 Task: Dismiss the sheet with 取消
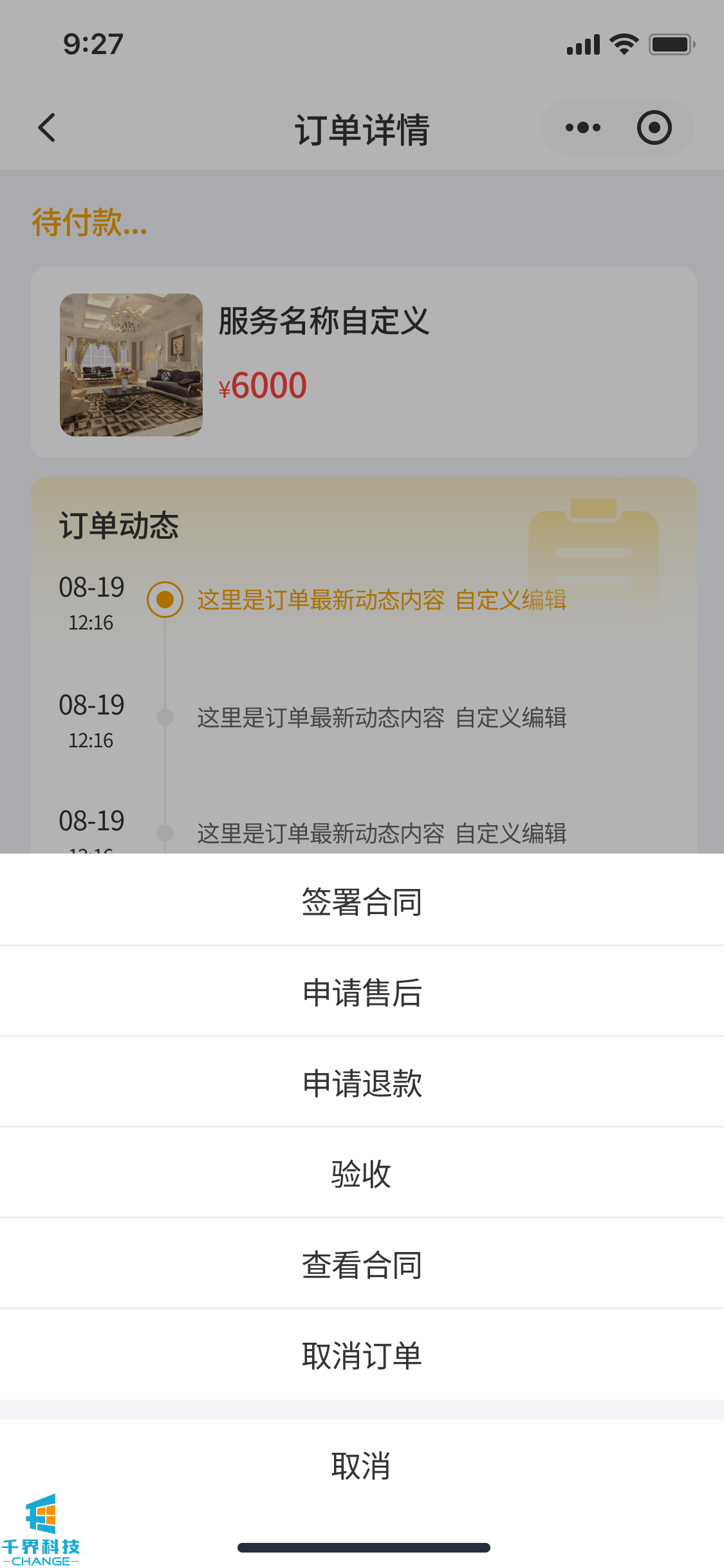point(362,1465)
